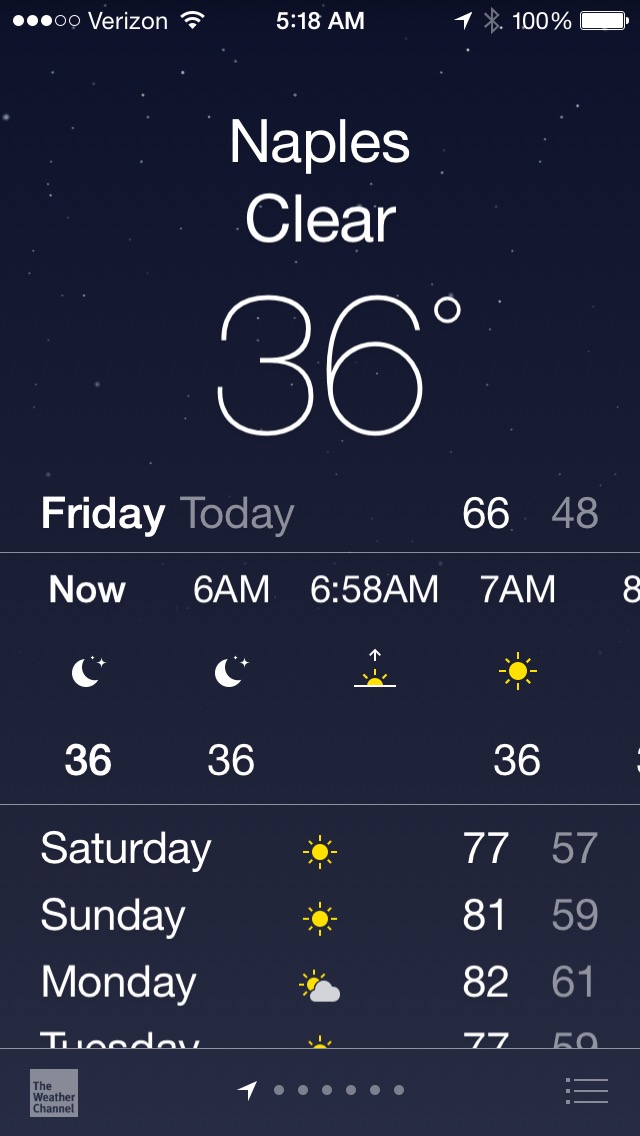Open the city list menu
Viewport: 640px width, 1136px height.
586,1090
